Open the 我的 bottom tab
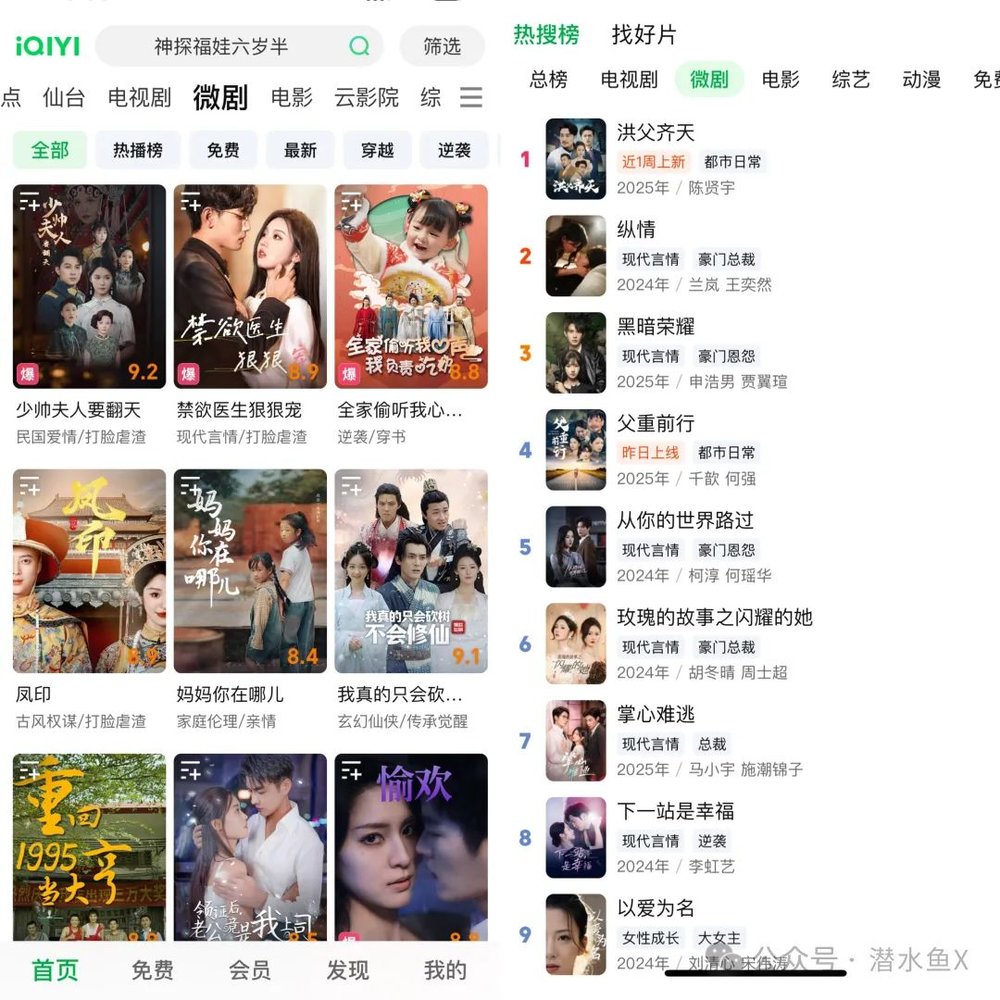Screen dimensions: 1000x1000 (x=445, y=969)
